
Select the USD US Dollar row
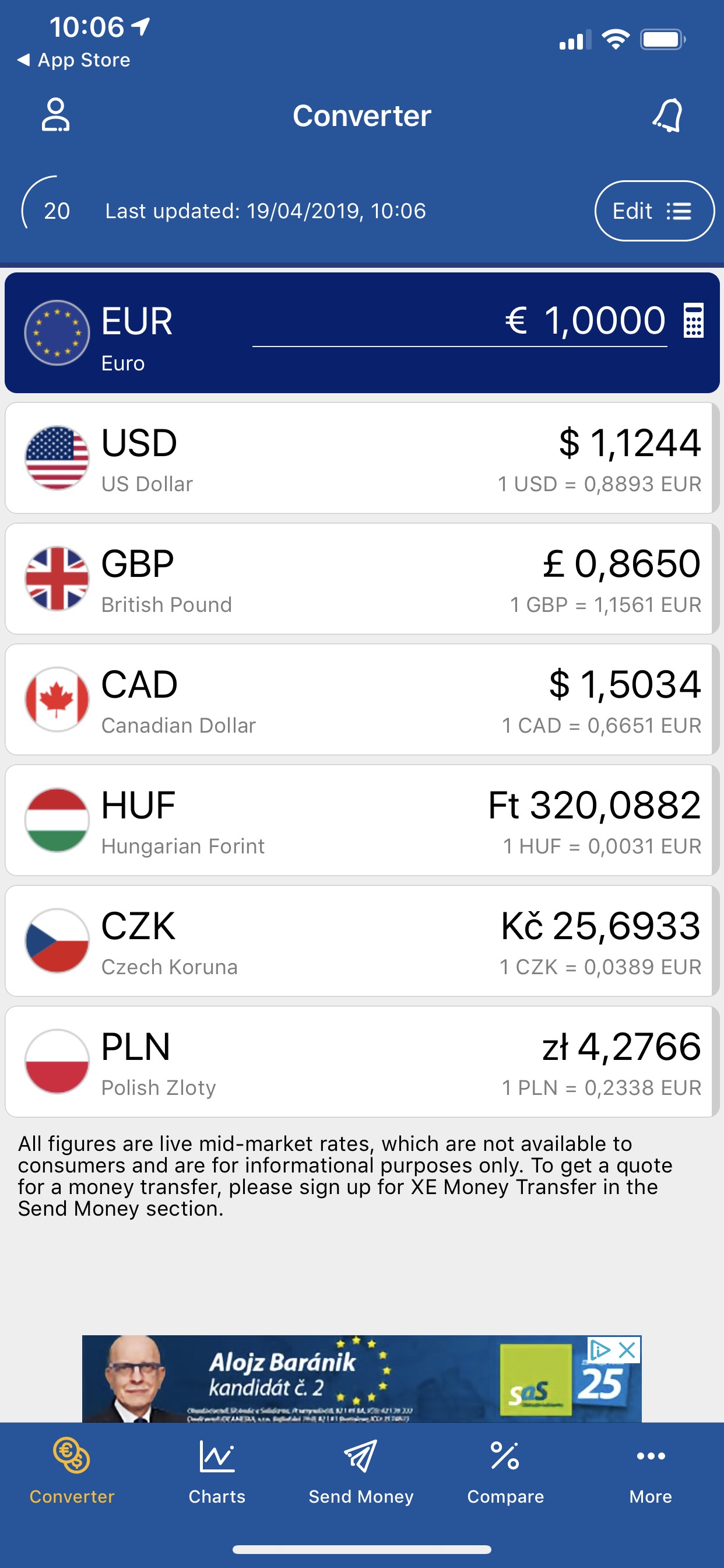pyautogui.click(x=362, y=458)
